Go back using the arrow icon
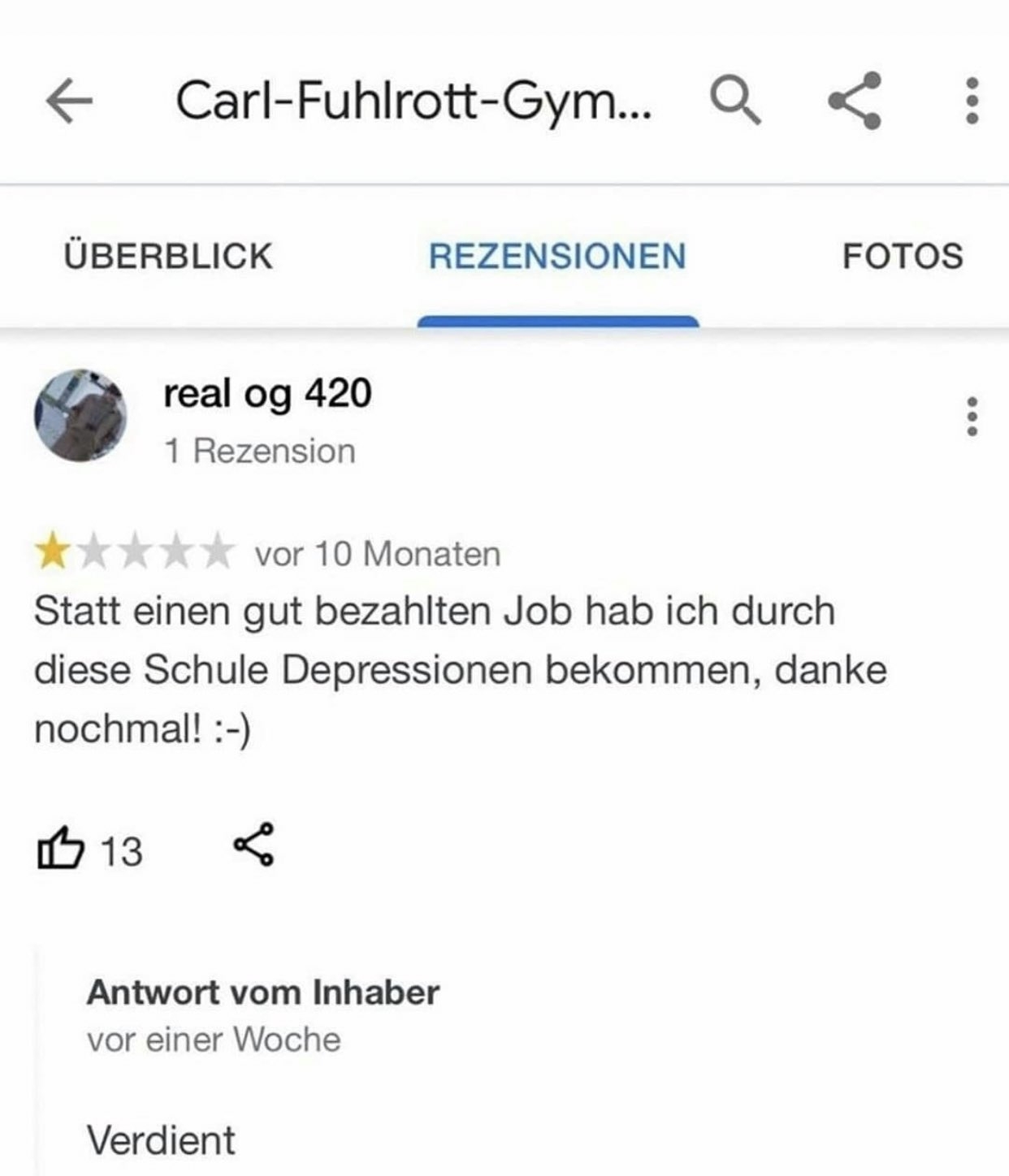This screenshot has height=1176, width=1009. tap(69, 102)
